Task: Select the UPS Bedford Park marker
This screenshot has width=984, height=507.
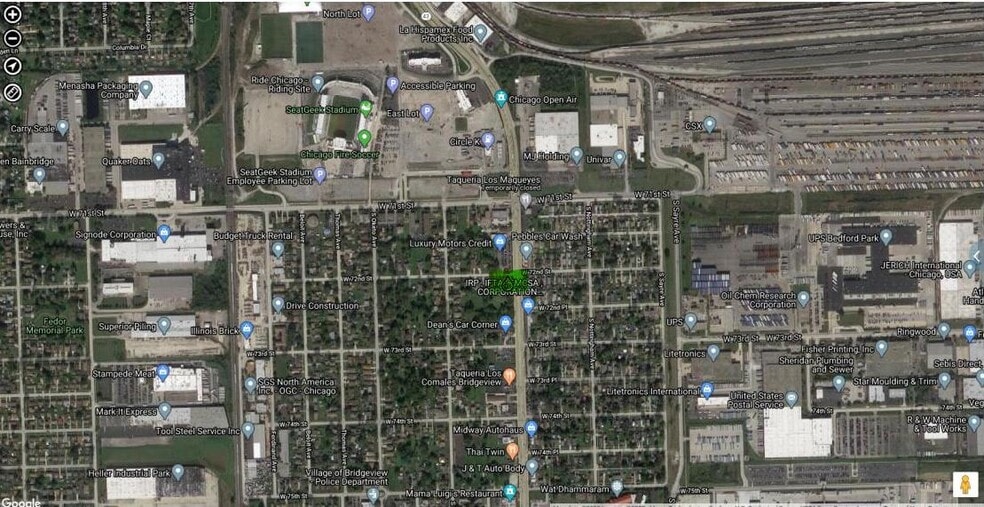Action: 886,237
